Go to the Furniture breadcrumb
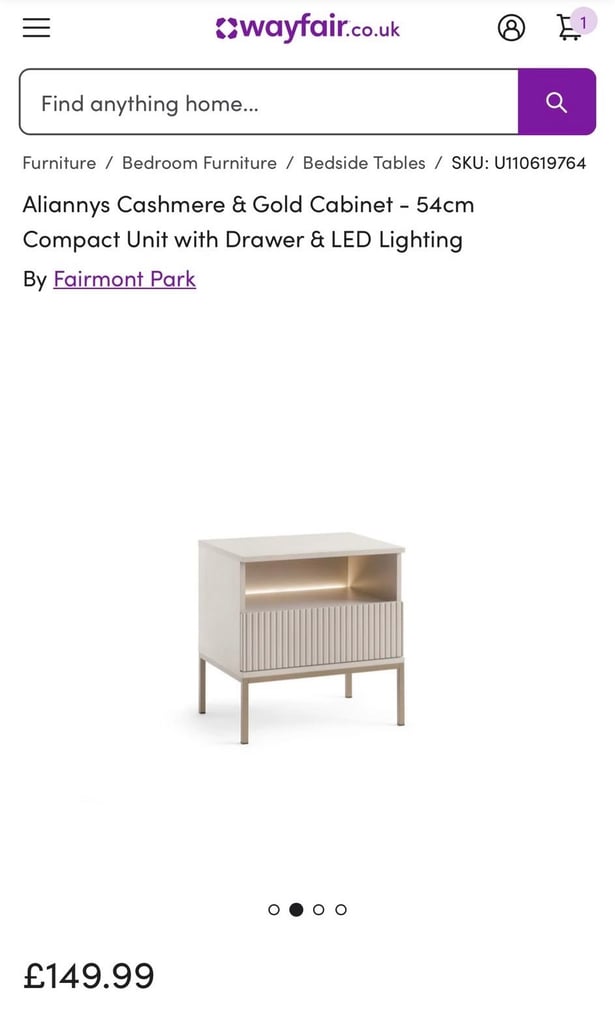 (59, 163)
